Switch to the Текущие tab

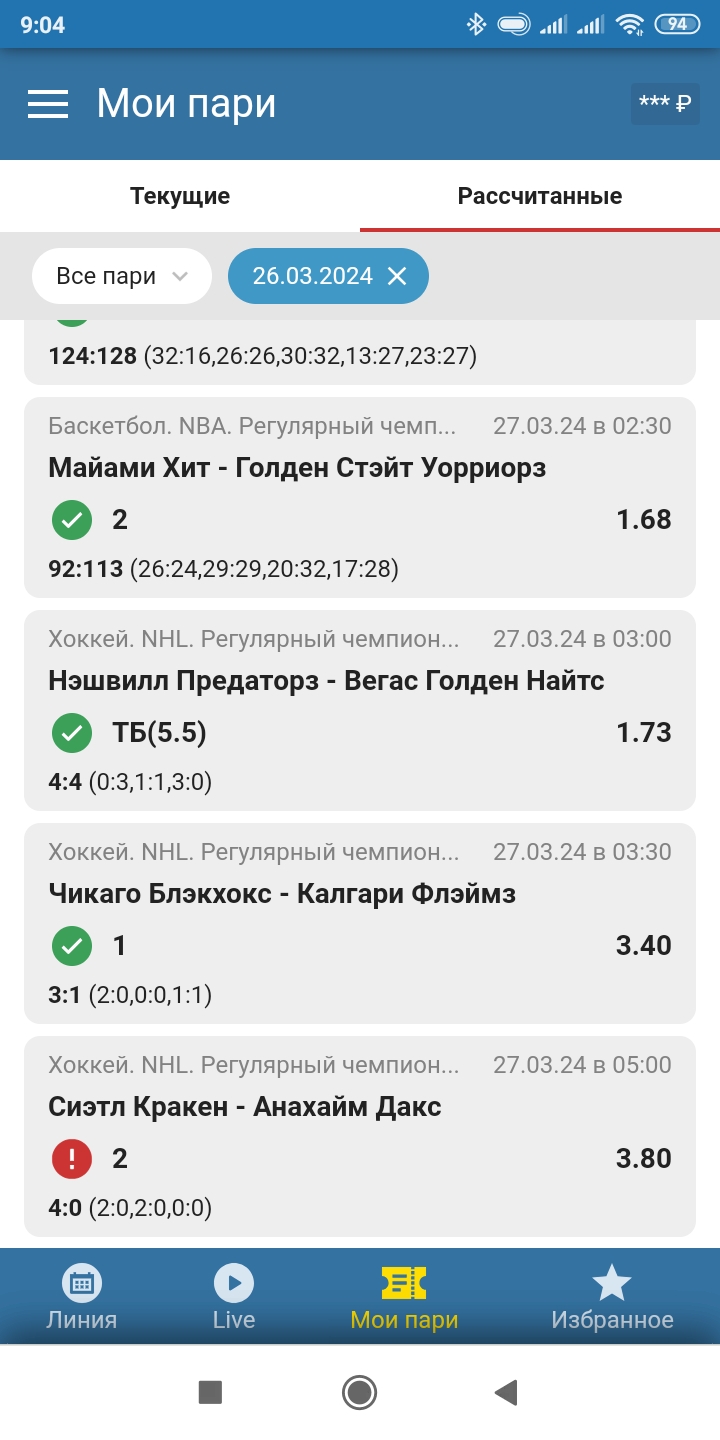180,196
